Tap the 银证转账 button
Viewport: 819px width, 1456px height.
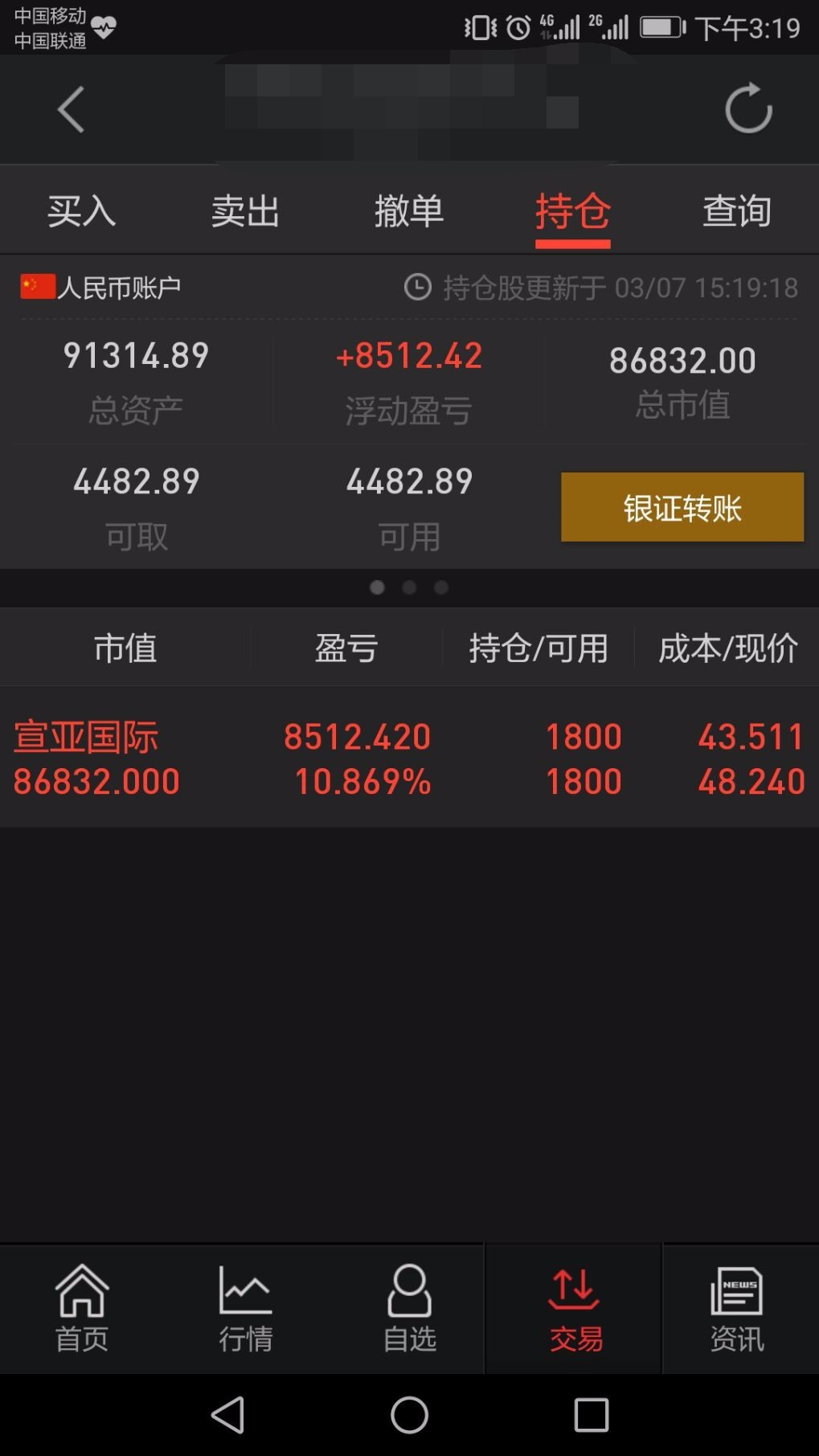point(682,507)
